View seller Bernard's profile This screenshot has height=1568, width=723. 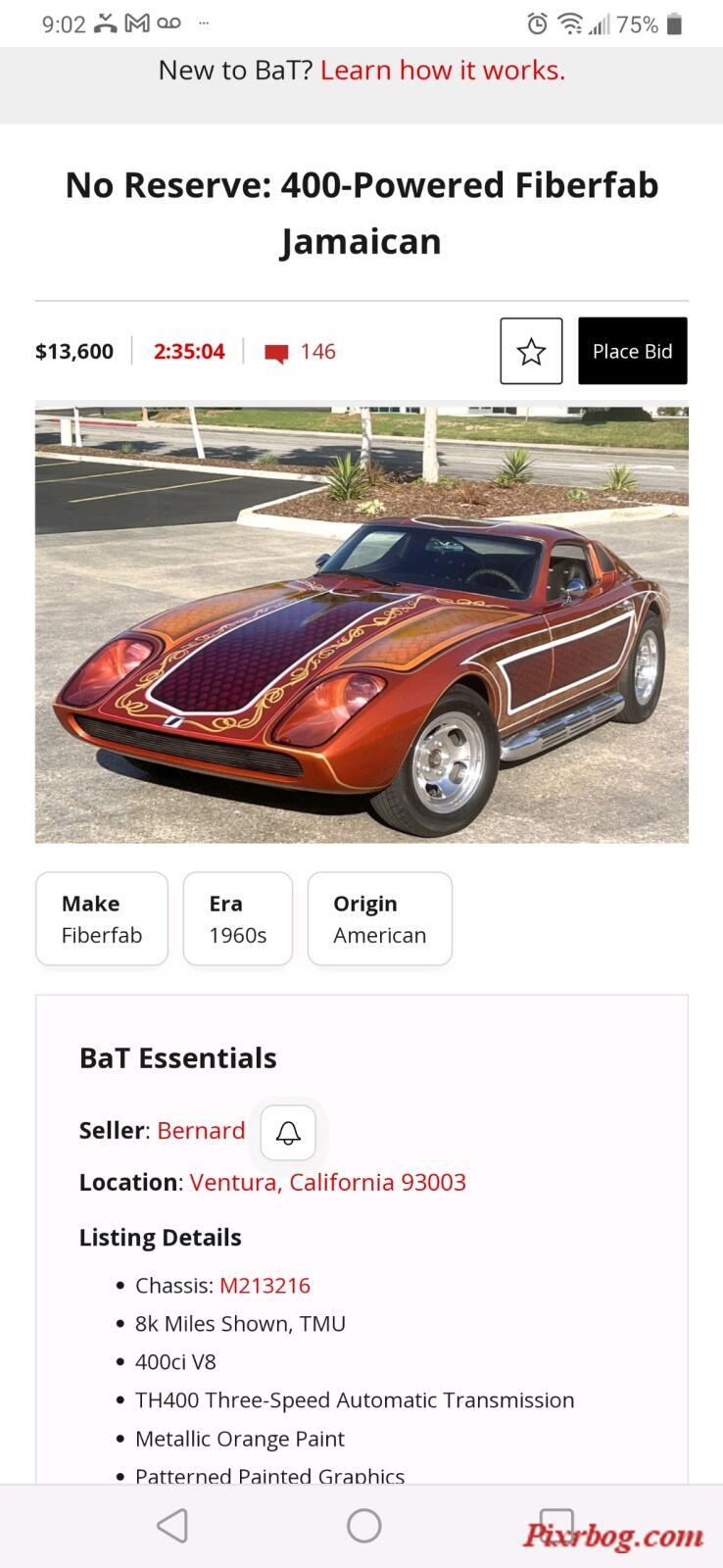[201, 1130]
